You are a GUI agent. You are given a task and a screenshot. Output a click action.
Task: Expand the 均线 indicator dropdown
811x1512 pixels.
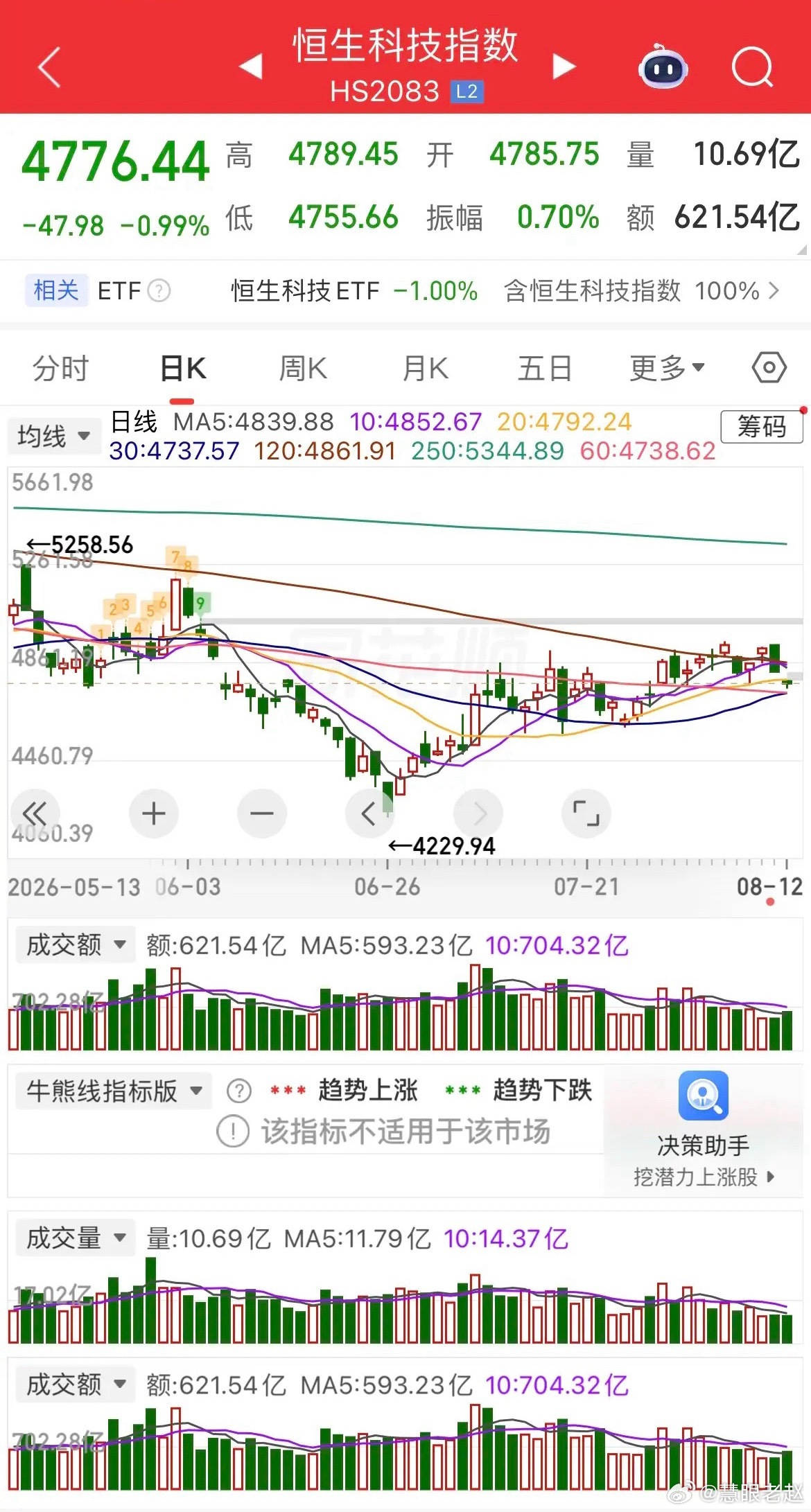pyautogui.click(x=54, y=437)
